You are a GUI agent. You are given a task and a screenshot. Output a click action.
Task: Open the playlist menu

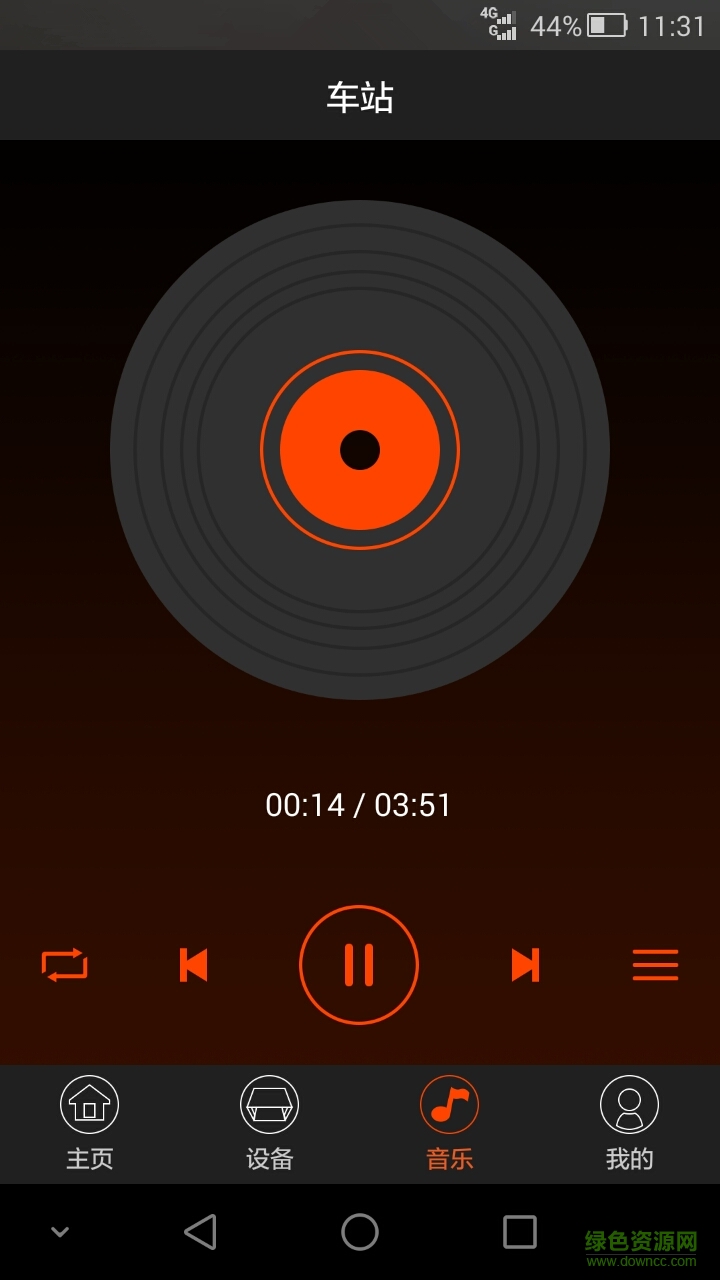coord(655,965)
